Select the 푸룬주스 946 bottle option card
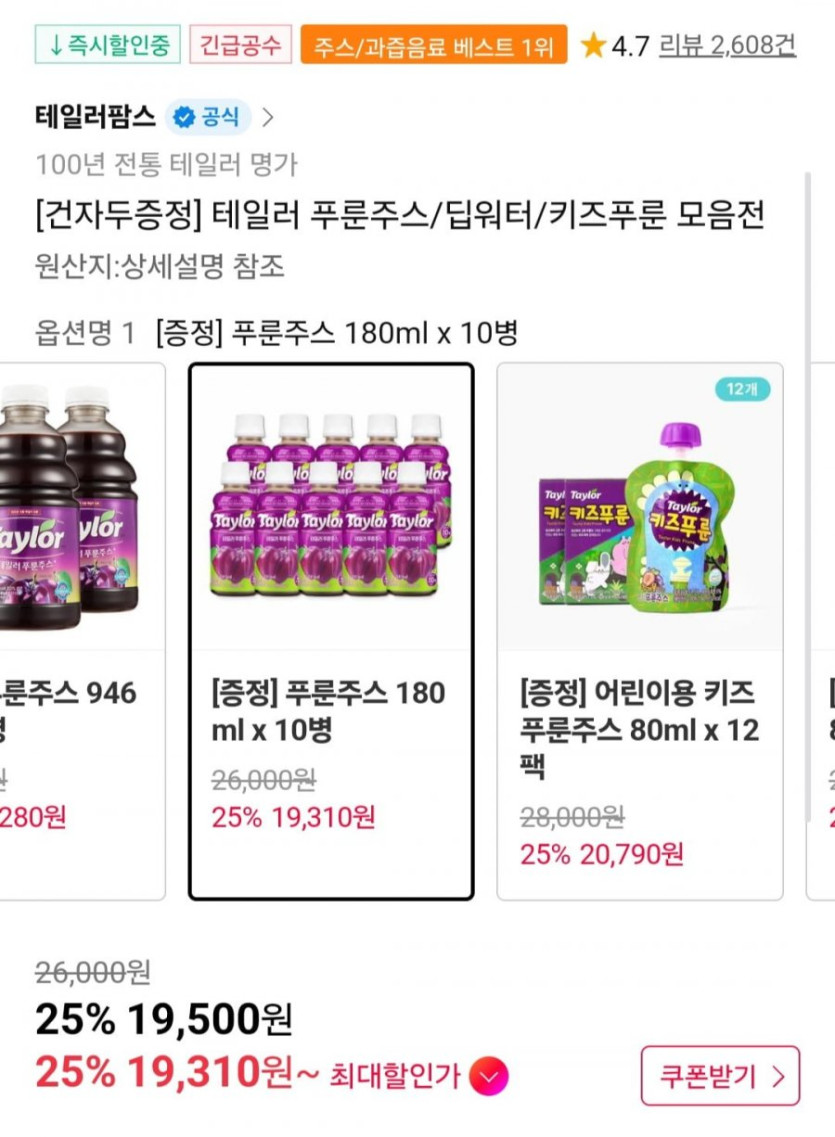The height and width of the screenshot is (1137, 835). coord(82,631)
